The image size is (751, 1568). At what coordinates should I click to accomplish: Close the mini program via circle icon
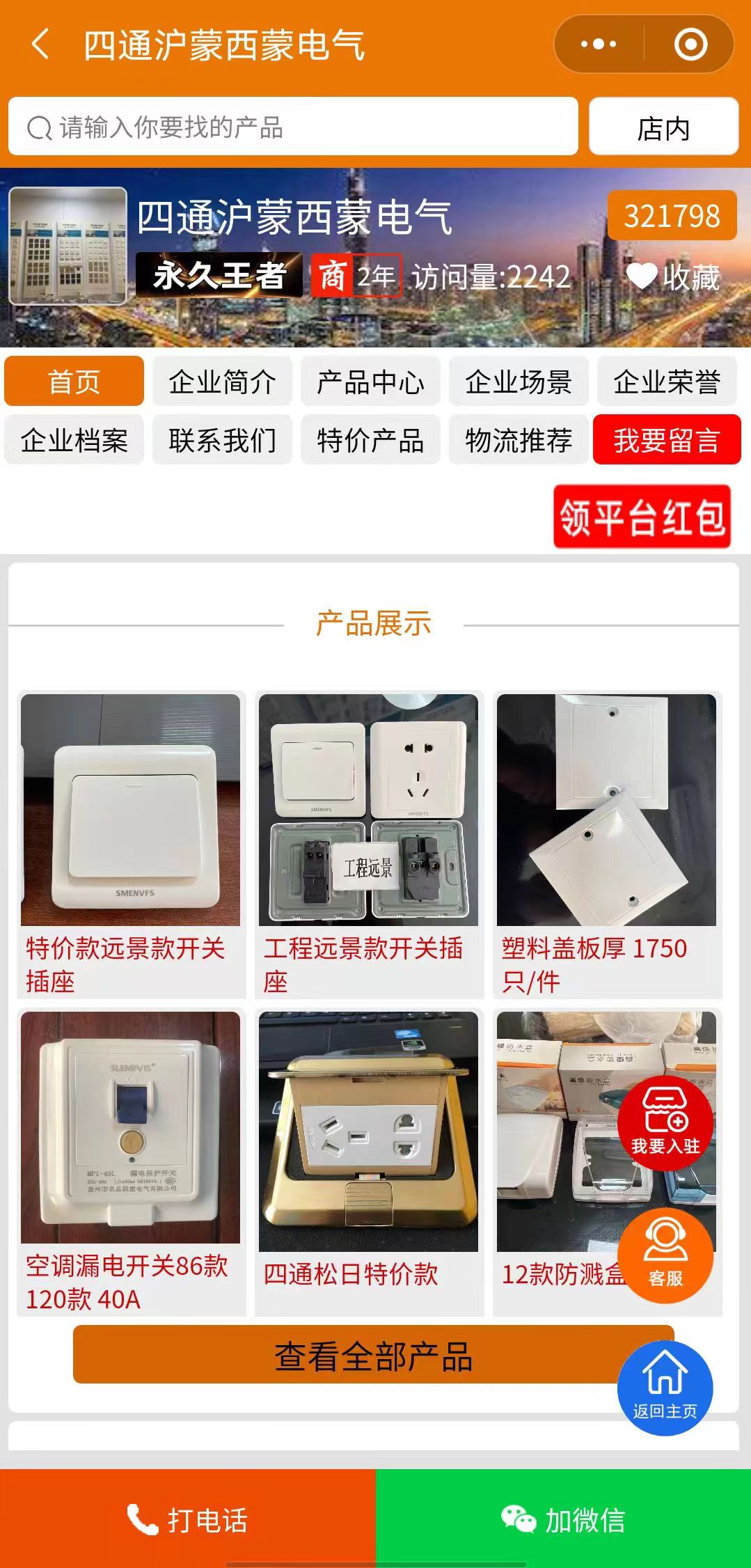pyautogui.click(x=690, y=45)
